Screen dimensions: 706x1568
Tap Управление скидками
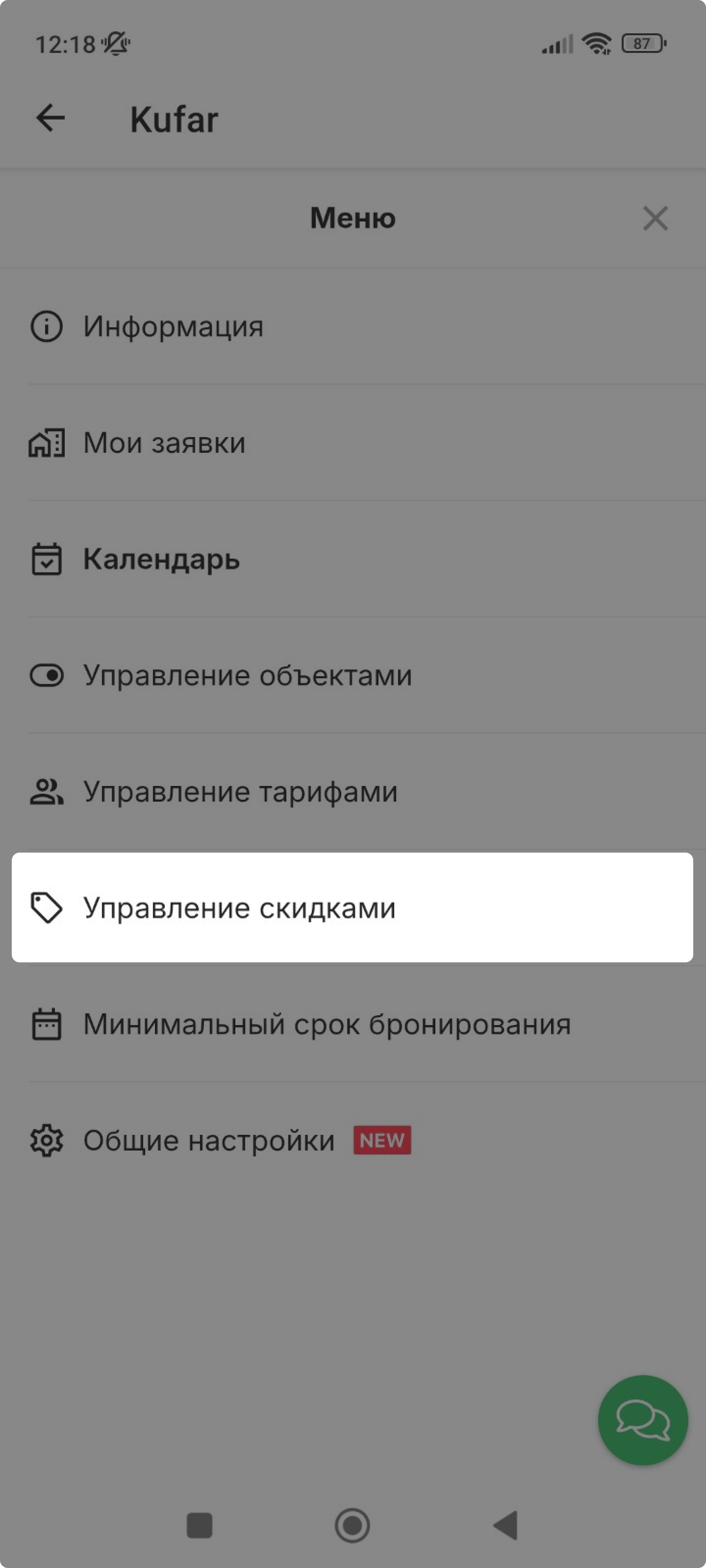click(352, 907)
